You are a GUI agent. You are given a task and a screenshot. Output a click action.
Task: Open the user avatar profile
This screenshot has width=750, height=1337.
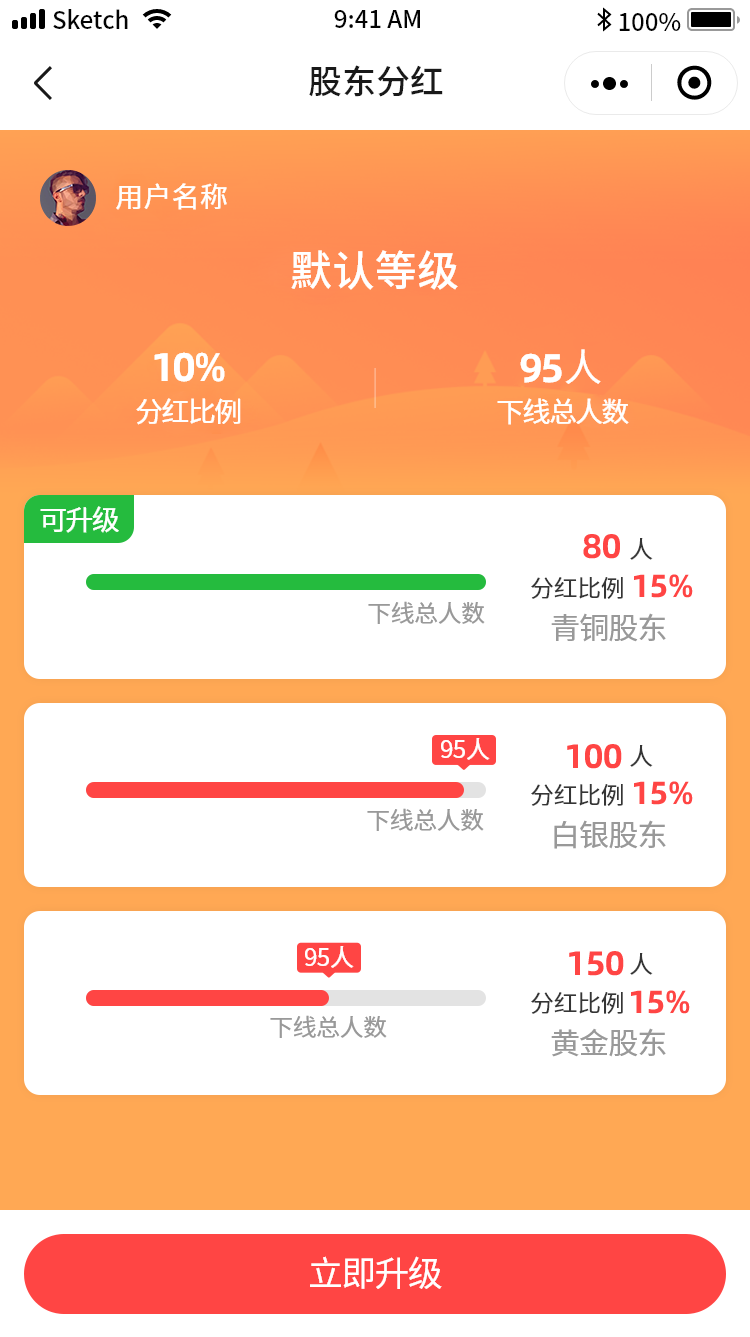point(68,198)
